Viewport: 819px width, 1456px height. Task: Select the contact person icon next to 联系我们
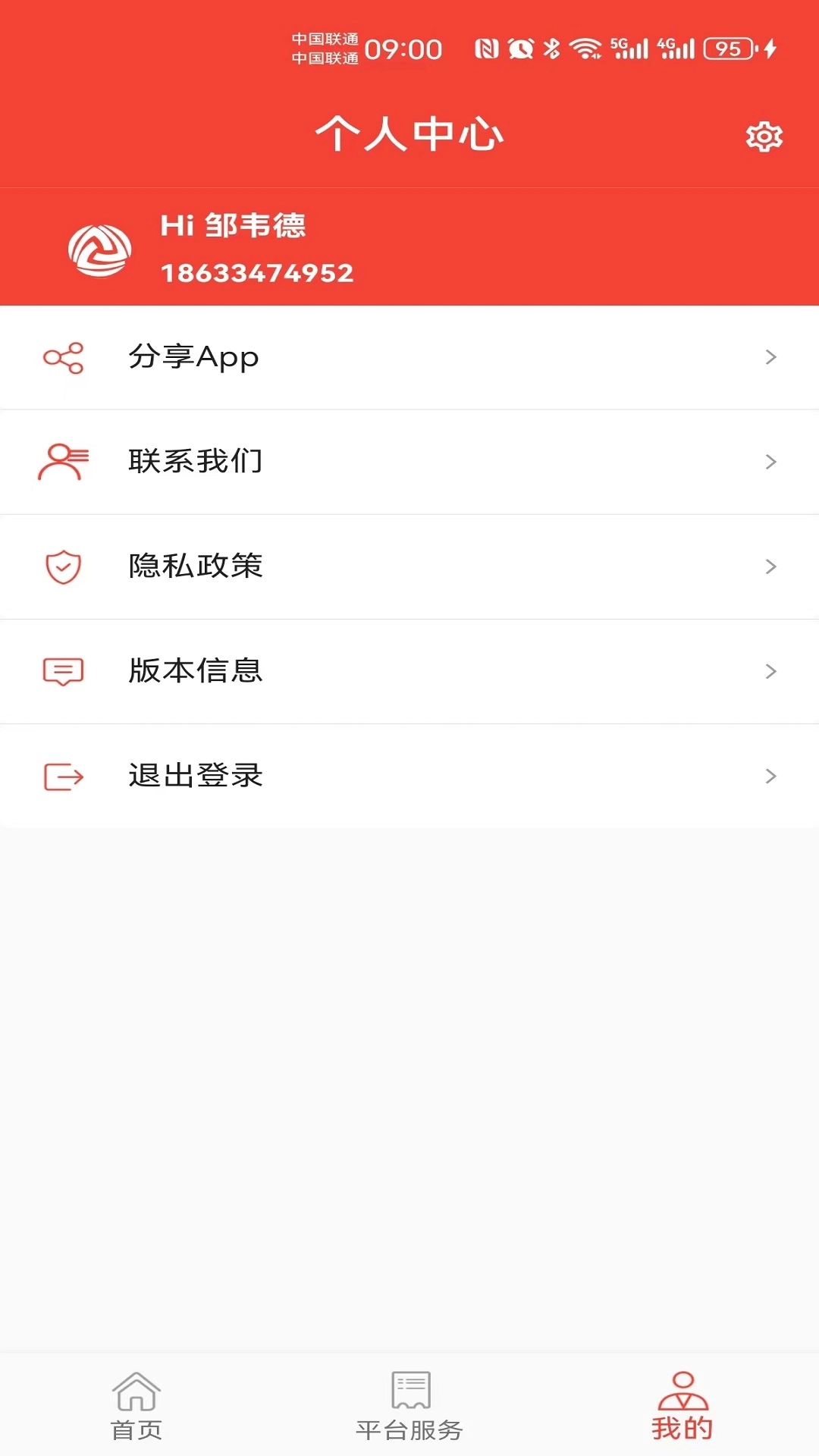pyautogui.click(x=64, y=461)
